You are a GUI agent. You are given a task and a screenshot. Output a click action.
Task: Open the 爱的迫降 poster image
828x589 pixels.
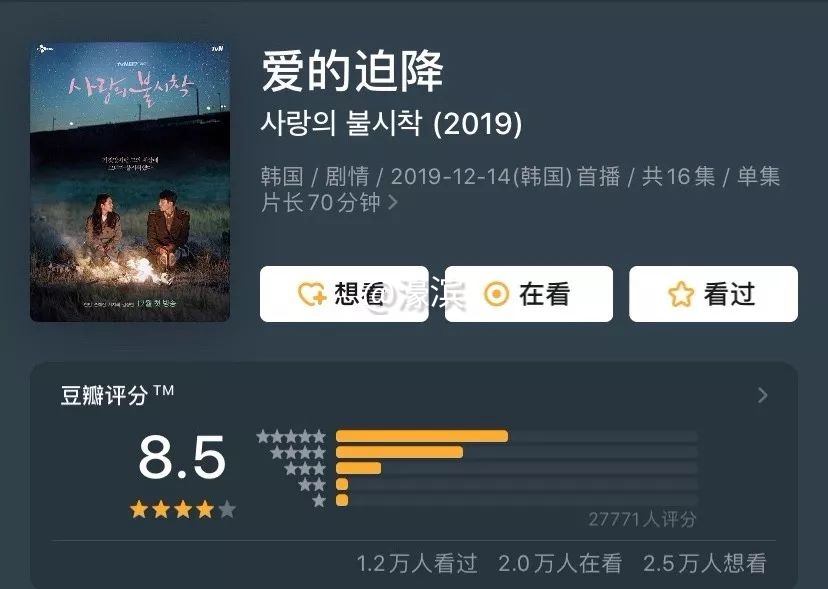pyautogui.click(x=130, y=180)
